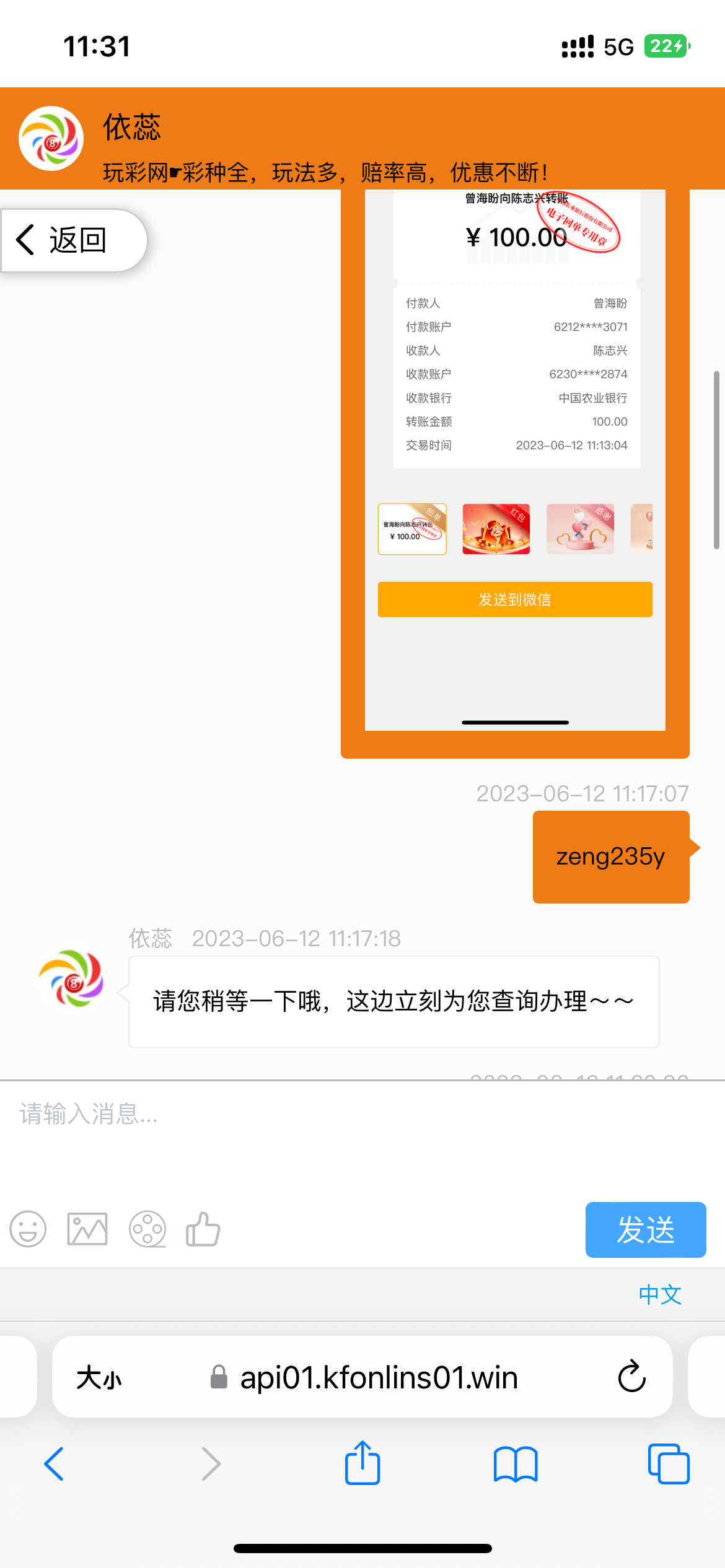Tap the thumbs-up rating icon

203,1229
